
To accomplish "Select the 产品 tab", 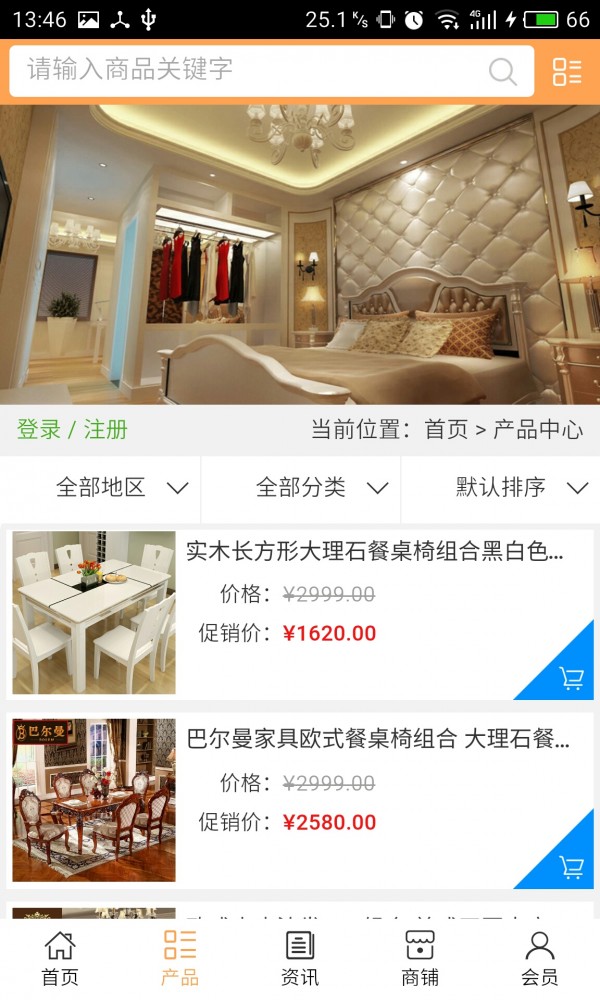I will click(180, 958).
